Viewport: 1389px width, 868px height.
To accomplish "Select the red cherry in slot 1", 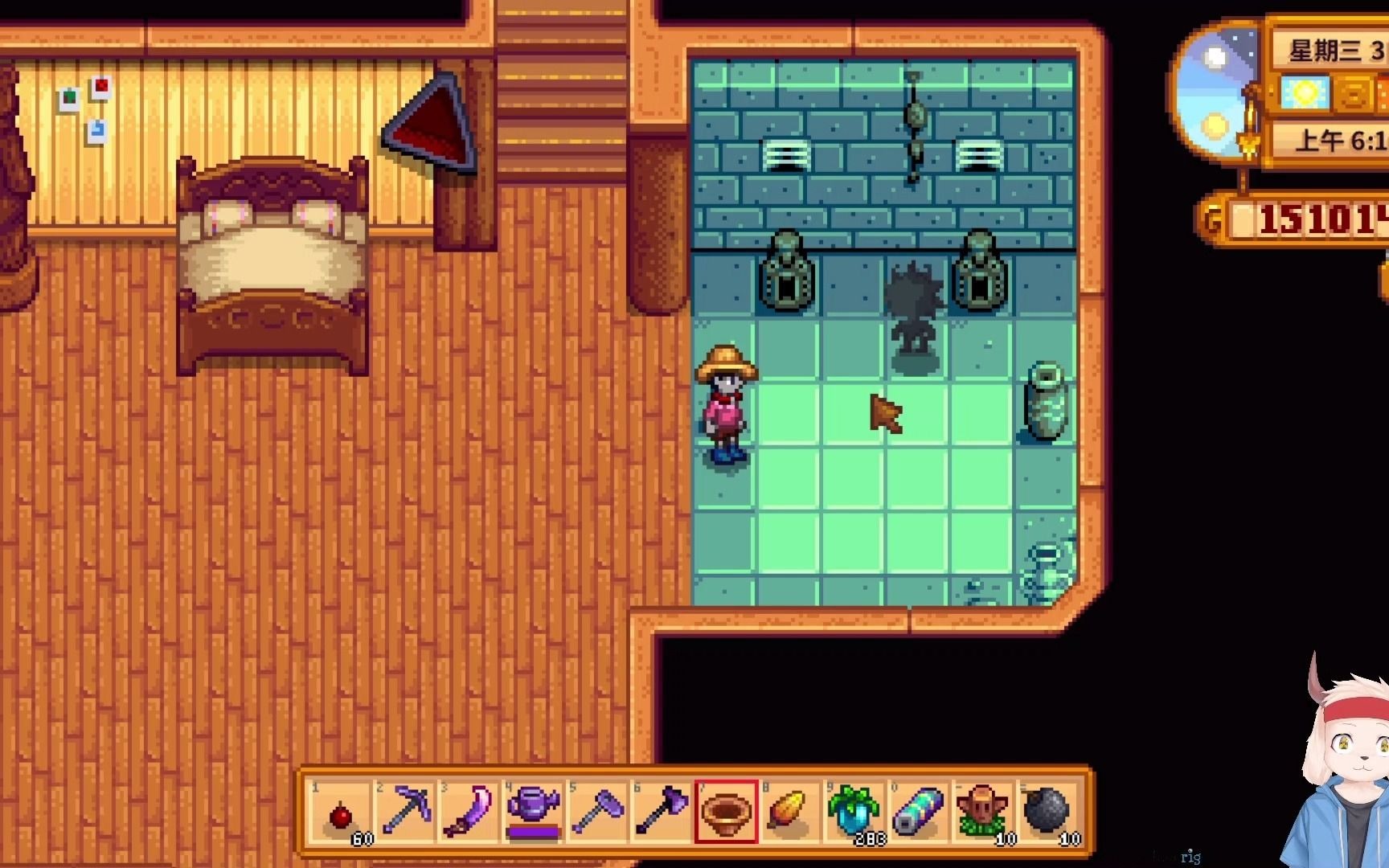I will tap(341, 813).
